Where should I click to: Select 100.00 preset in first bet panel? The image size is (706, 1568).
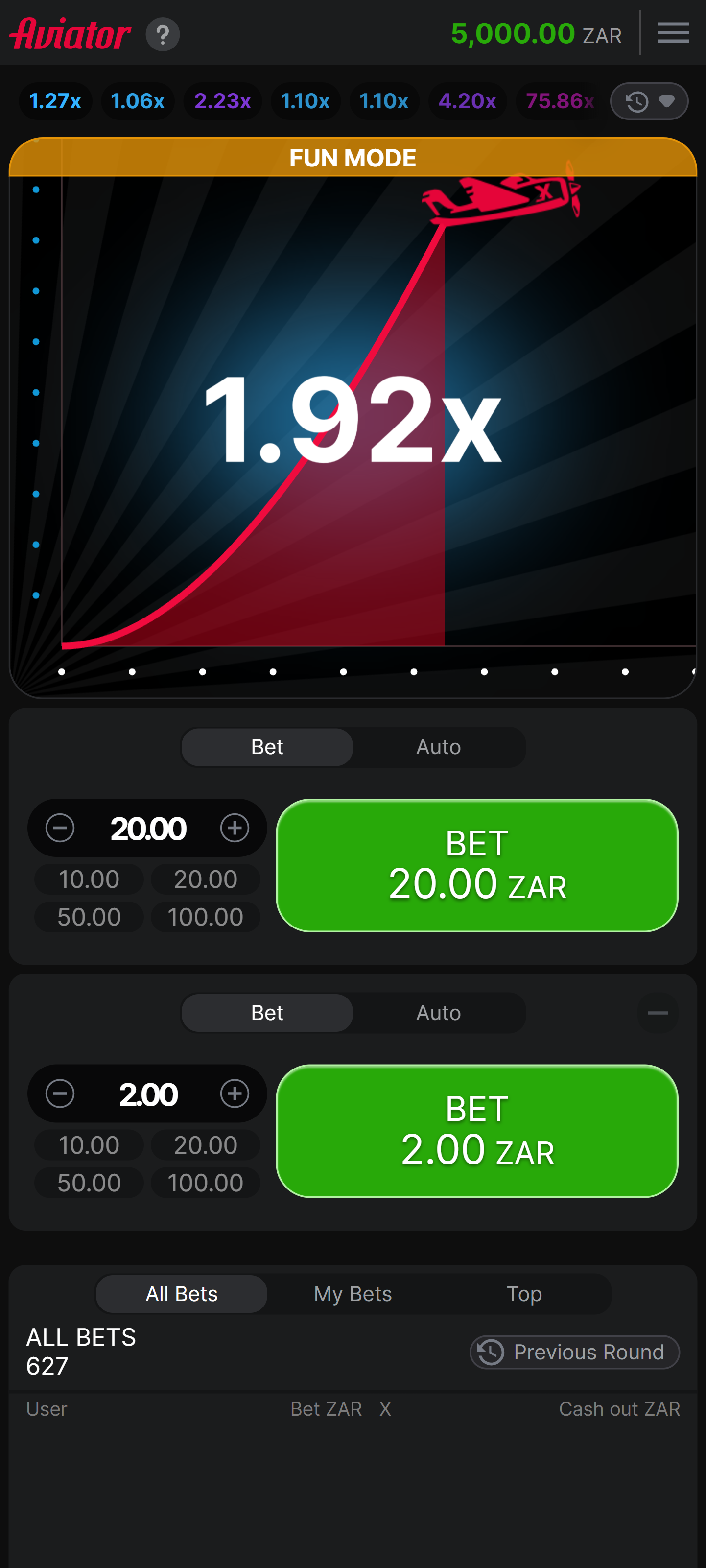point(205,917)
